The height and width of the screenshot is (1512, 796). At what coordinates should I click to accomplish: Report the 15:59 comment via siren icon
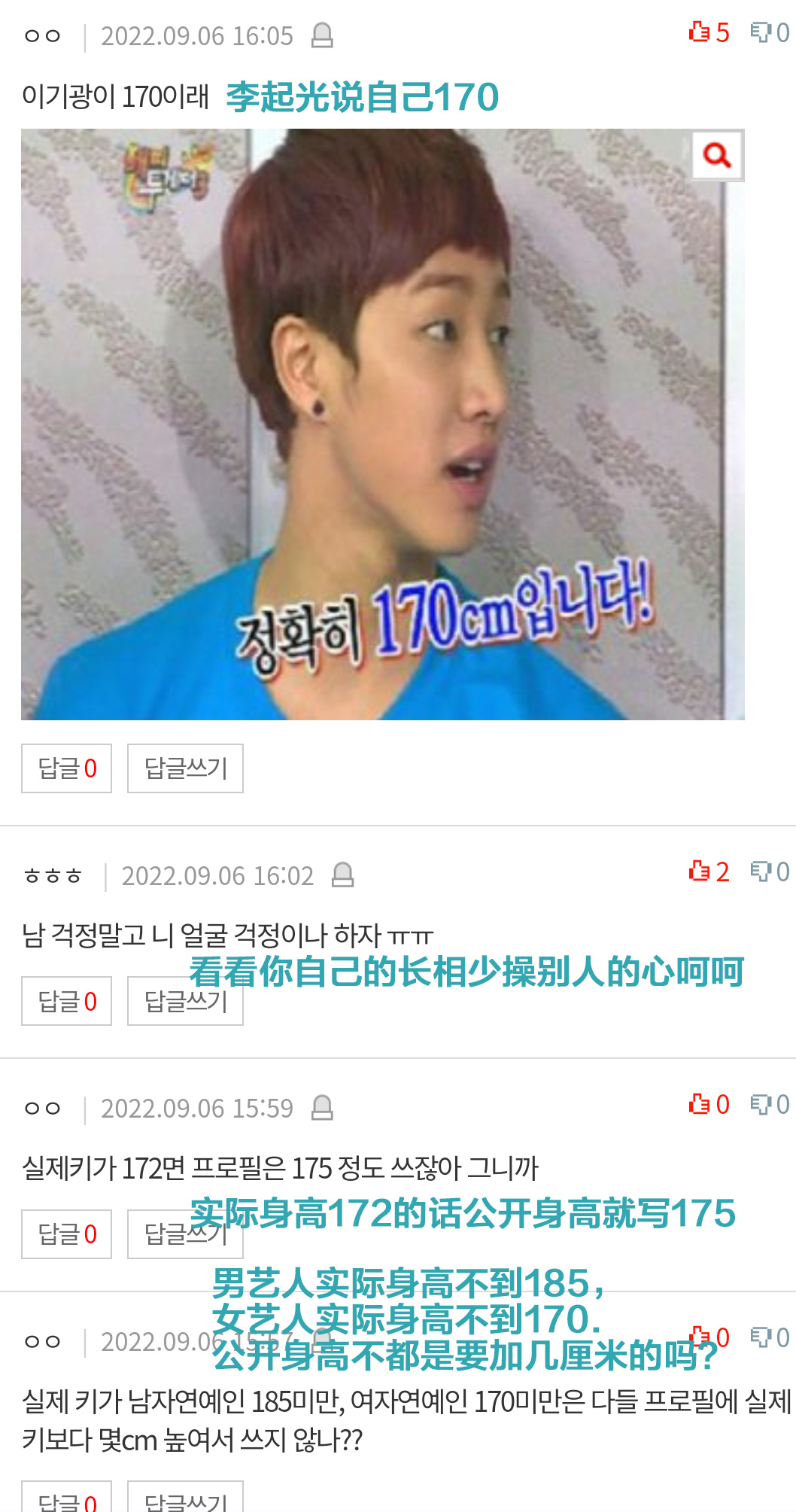[322, 1108]
